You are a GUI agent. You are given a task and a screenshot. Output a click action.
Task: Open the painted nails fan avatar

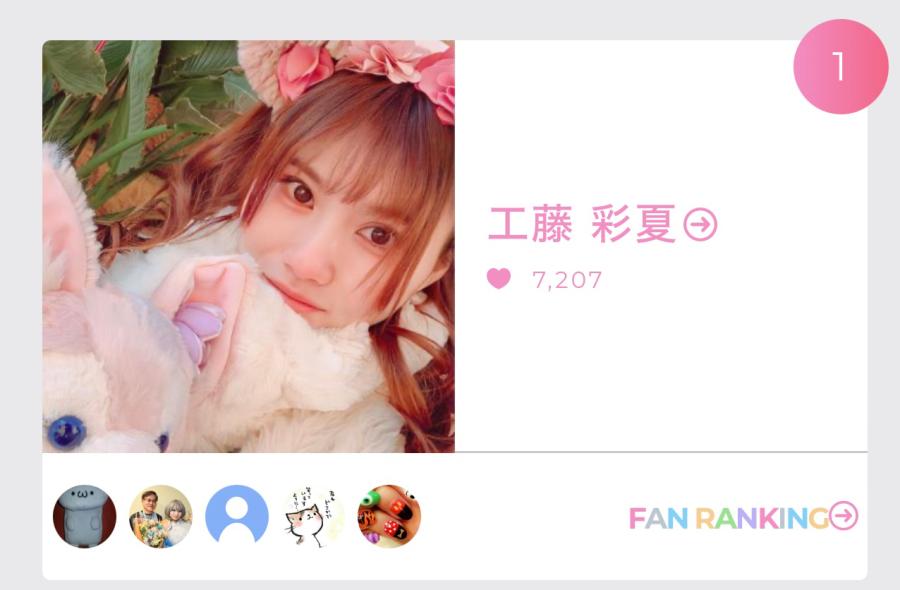click(389, 517)
